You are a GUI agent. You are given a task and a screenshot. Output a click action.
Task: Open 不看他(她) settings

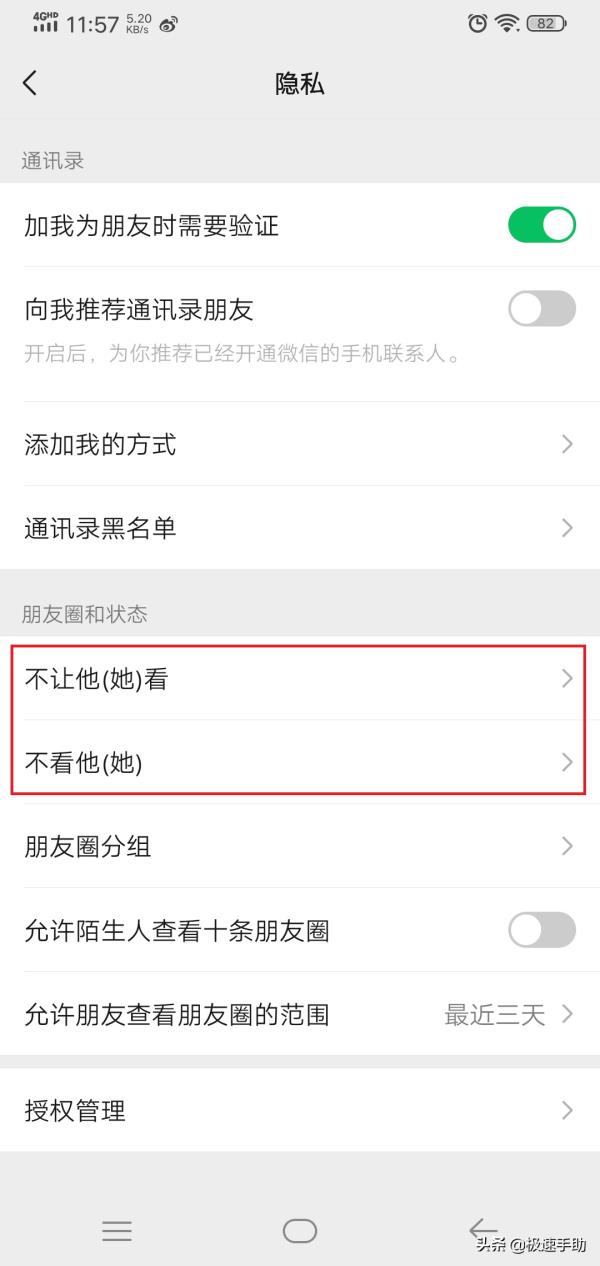click(300, 763)
